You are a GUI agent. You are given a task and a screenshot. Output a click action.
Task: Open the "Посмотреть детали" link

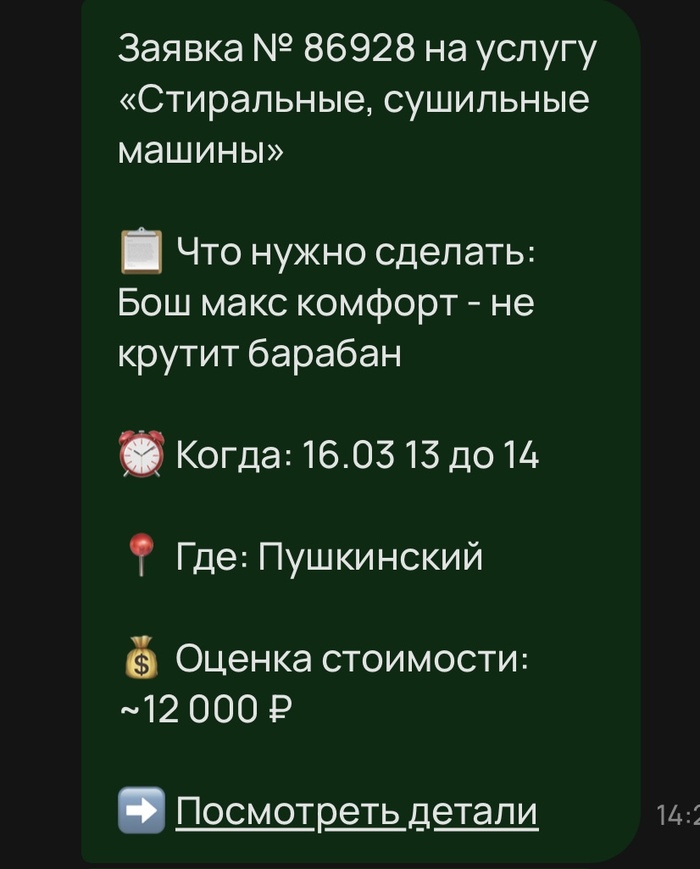357,811
